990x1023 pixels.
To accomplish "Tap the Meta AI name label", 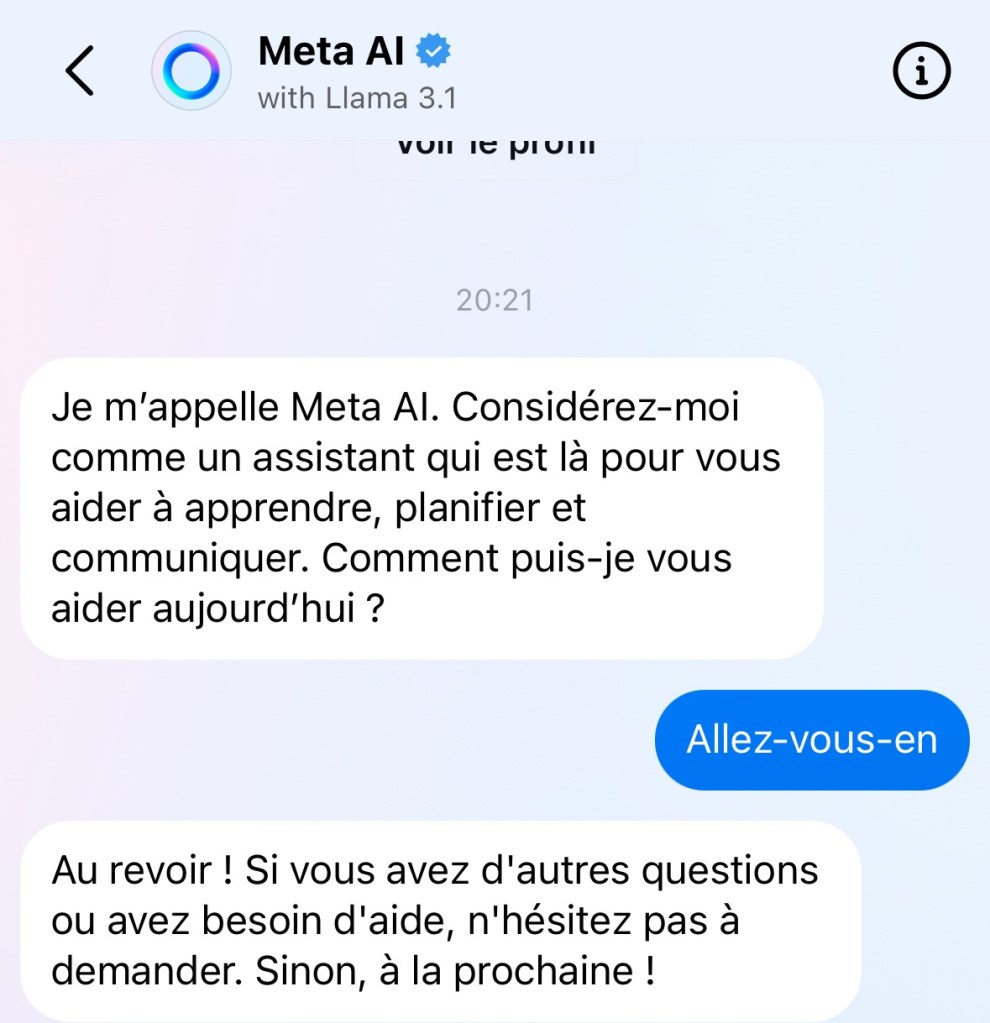I will (330, 49).
